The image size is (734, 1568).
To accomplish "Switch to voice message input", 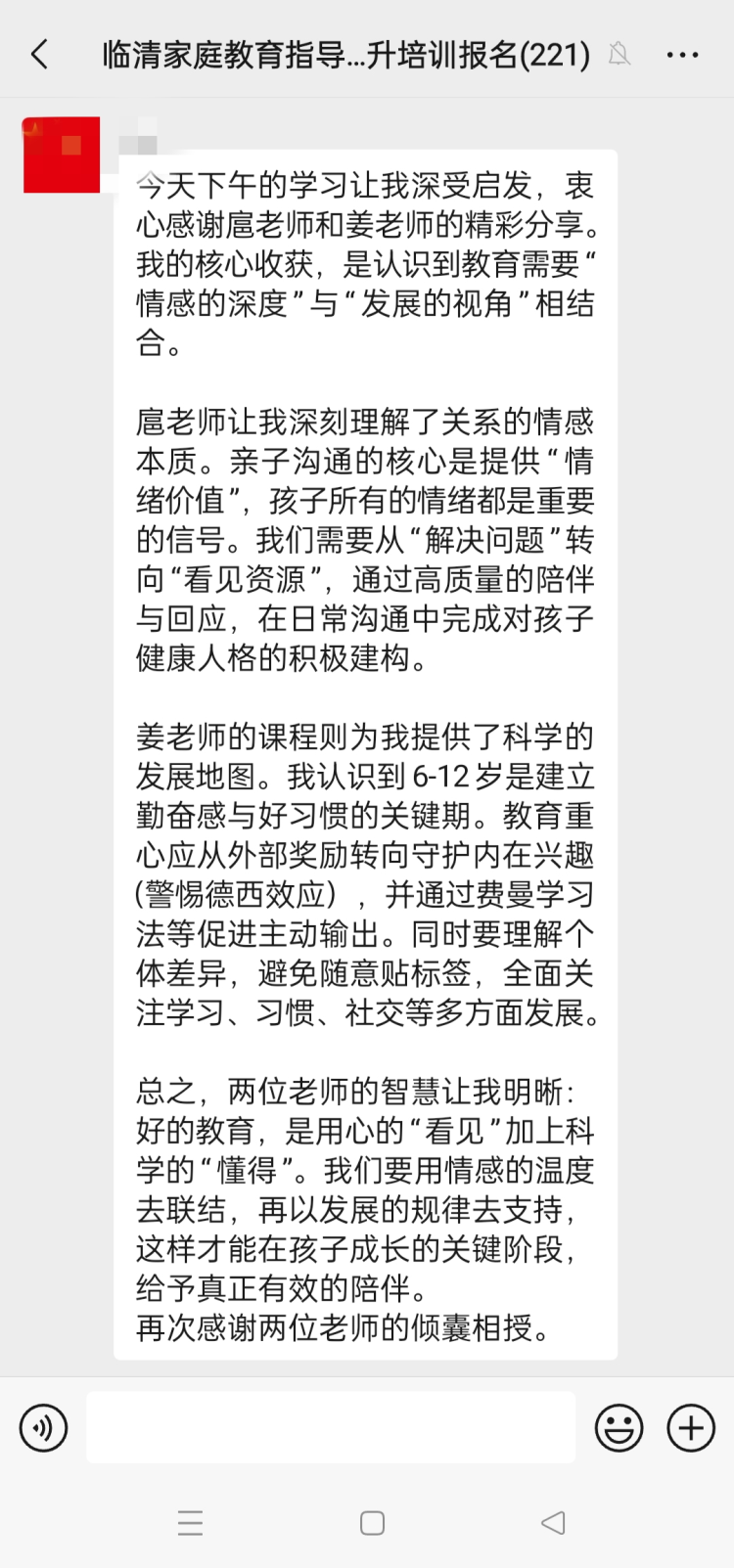I will [x=44, y=1427].
